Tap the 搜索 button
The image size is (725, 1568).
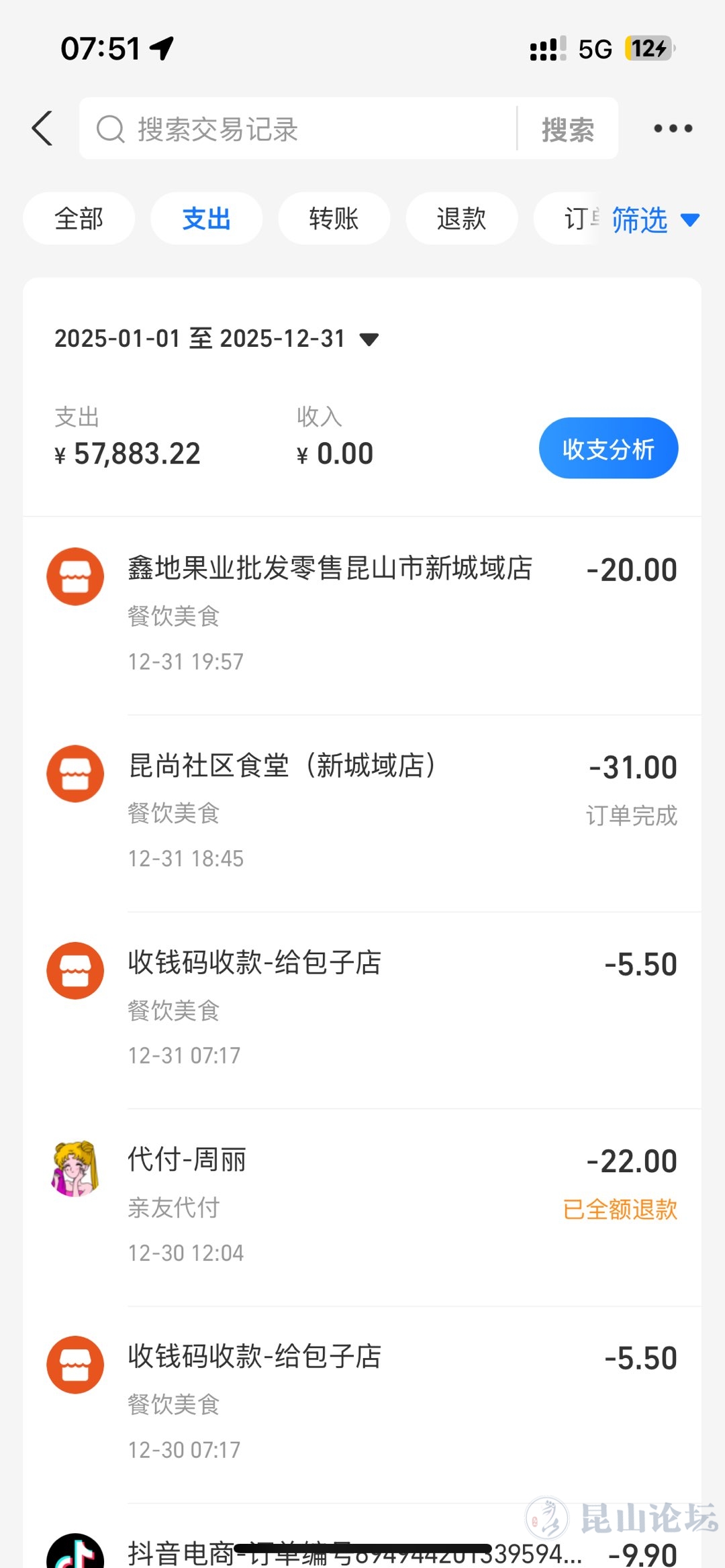coord(568,129)
